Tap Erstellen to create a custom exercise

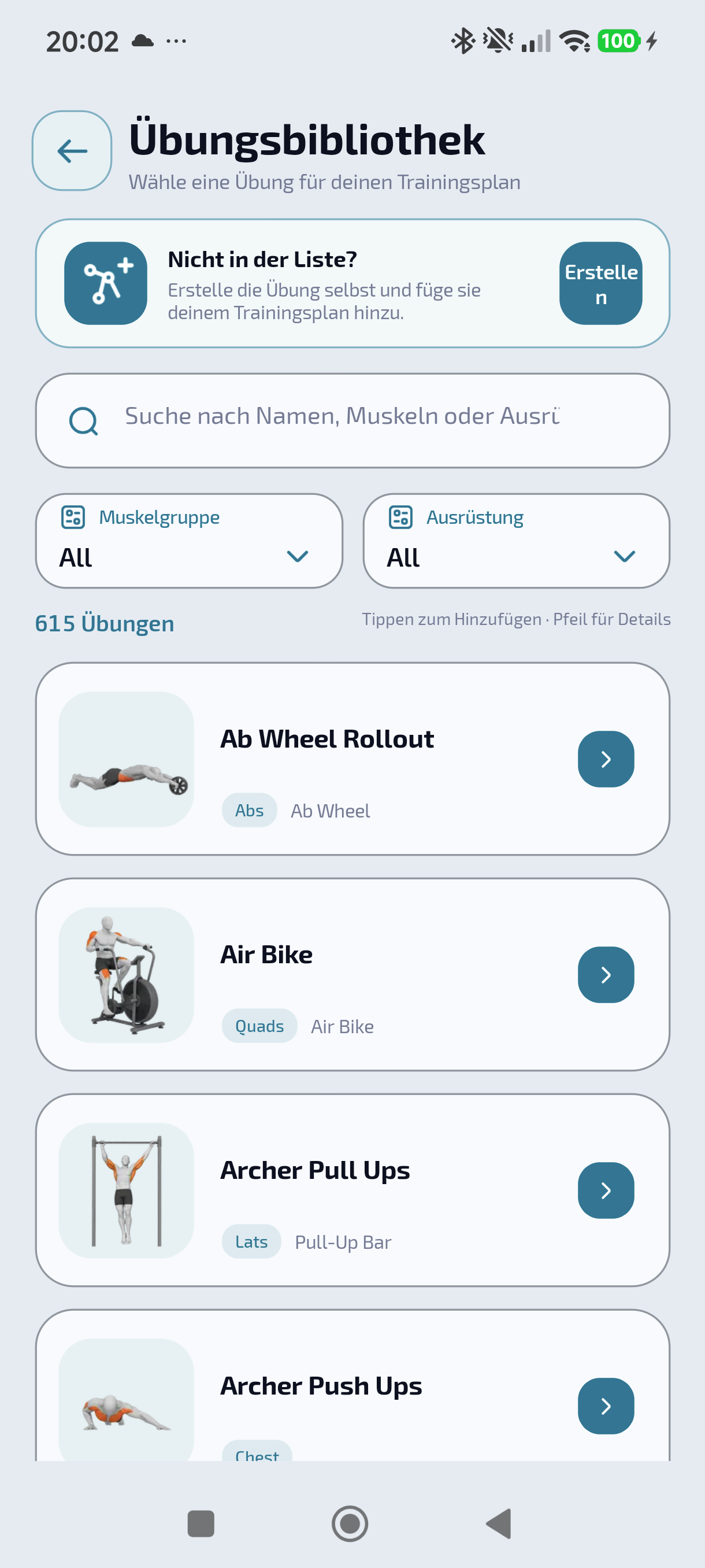[x=600, y=284]
